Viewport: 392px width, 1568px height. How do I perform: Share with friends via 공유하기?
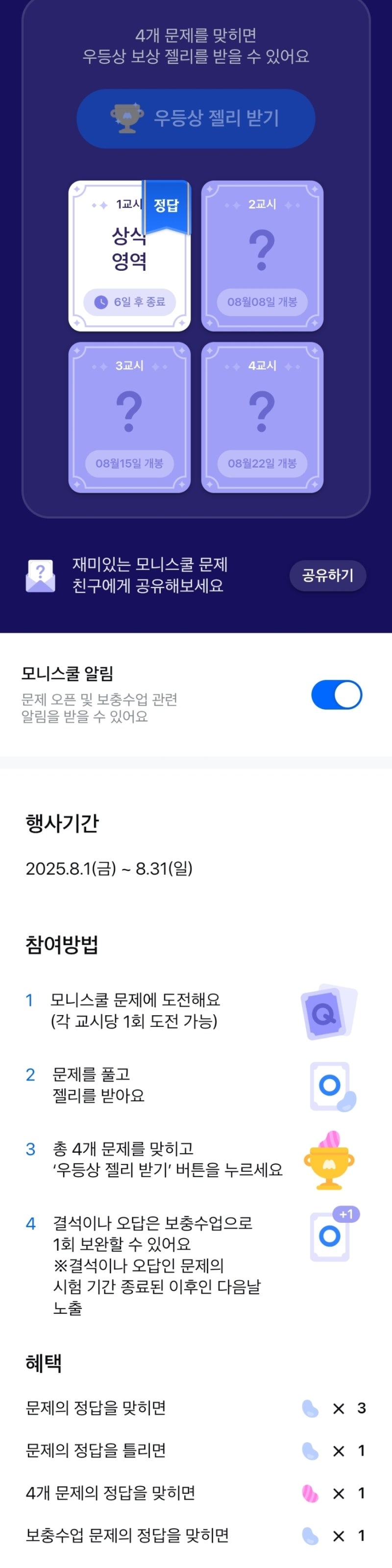327,575
